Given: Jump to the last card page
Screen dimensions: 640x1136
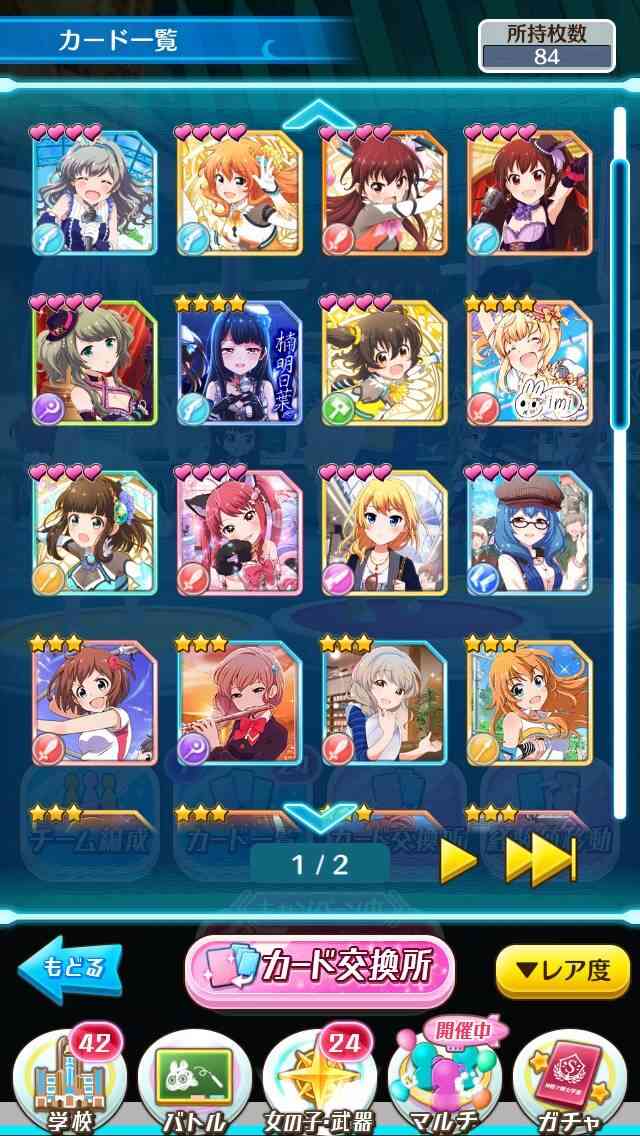Looking at the screenshot, I should tap(541, 861).
